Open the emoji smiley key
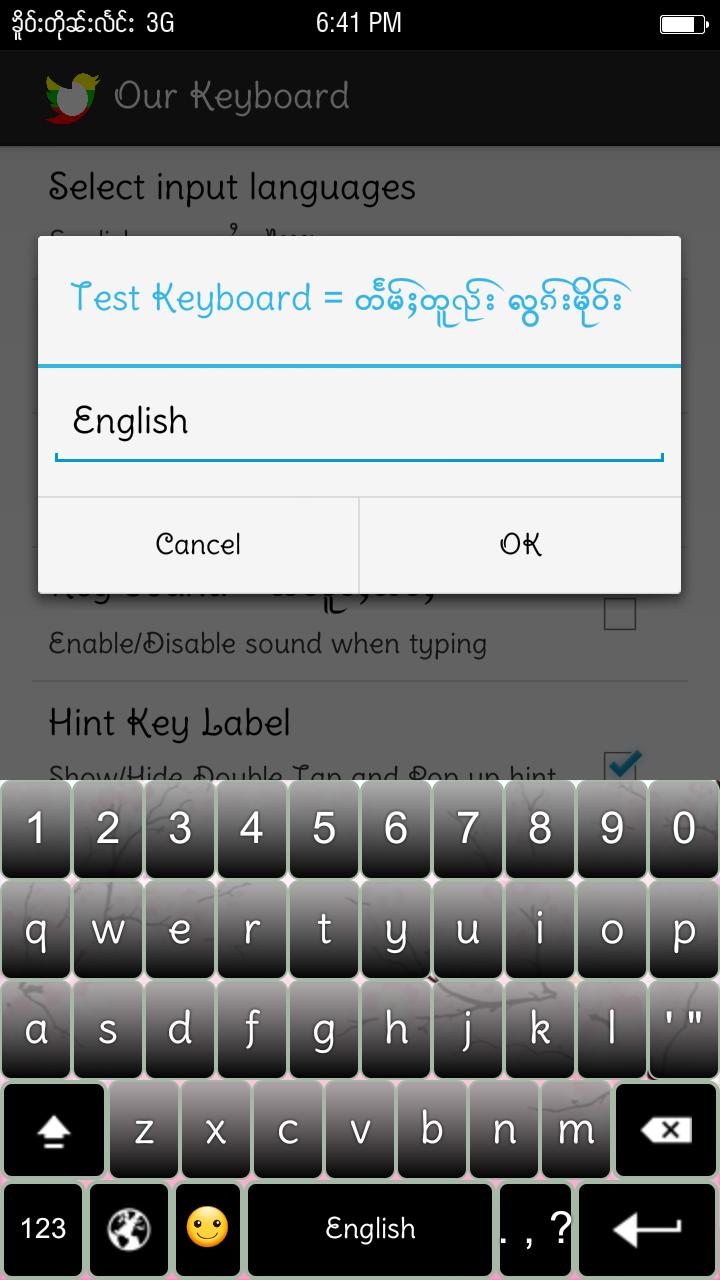The width and height of the screenshot is (720, 1280). [x=207, y=1228]
